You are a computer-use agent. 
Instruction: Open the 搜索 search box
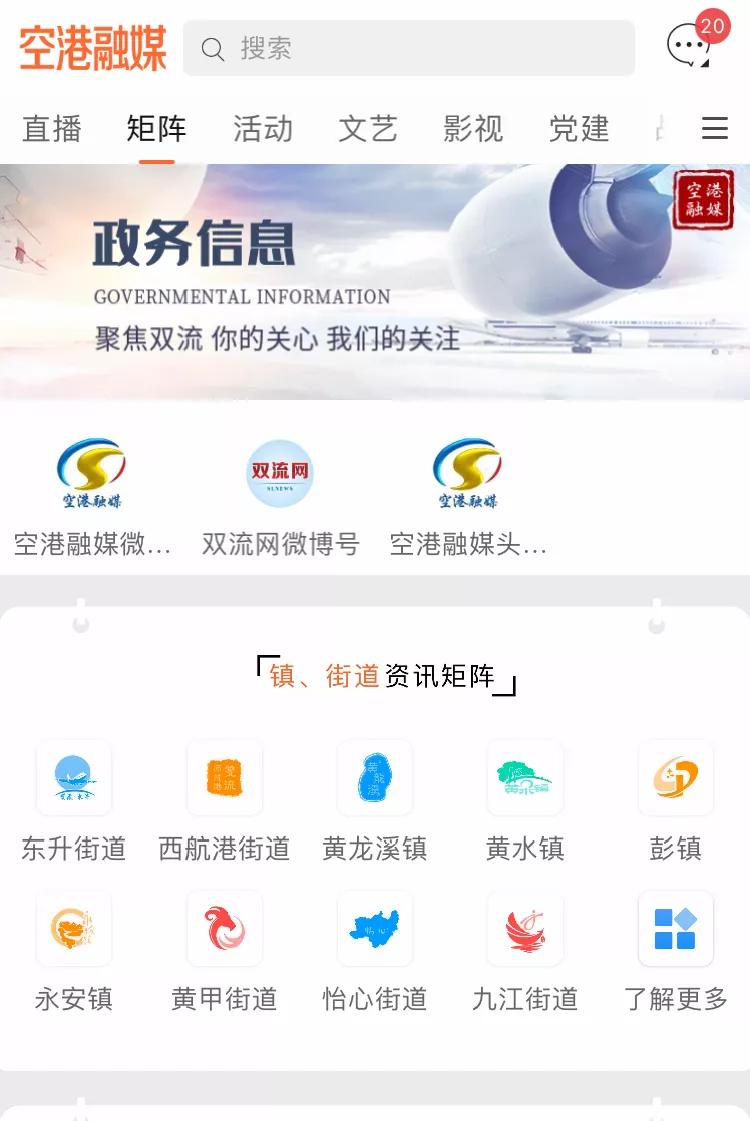408,48
